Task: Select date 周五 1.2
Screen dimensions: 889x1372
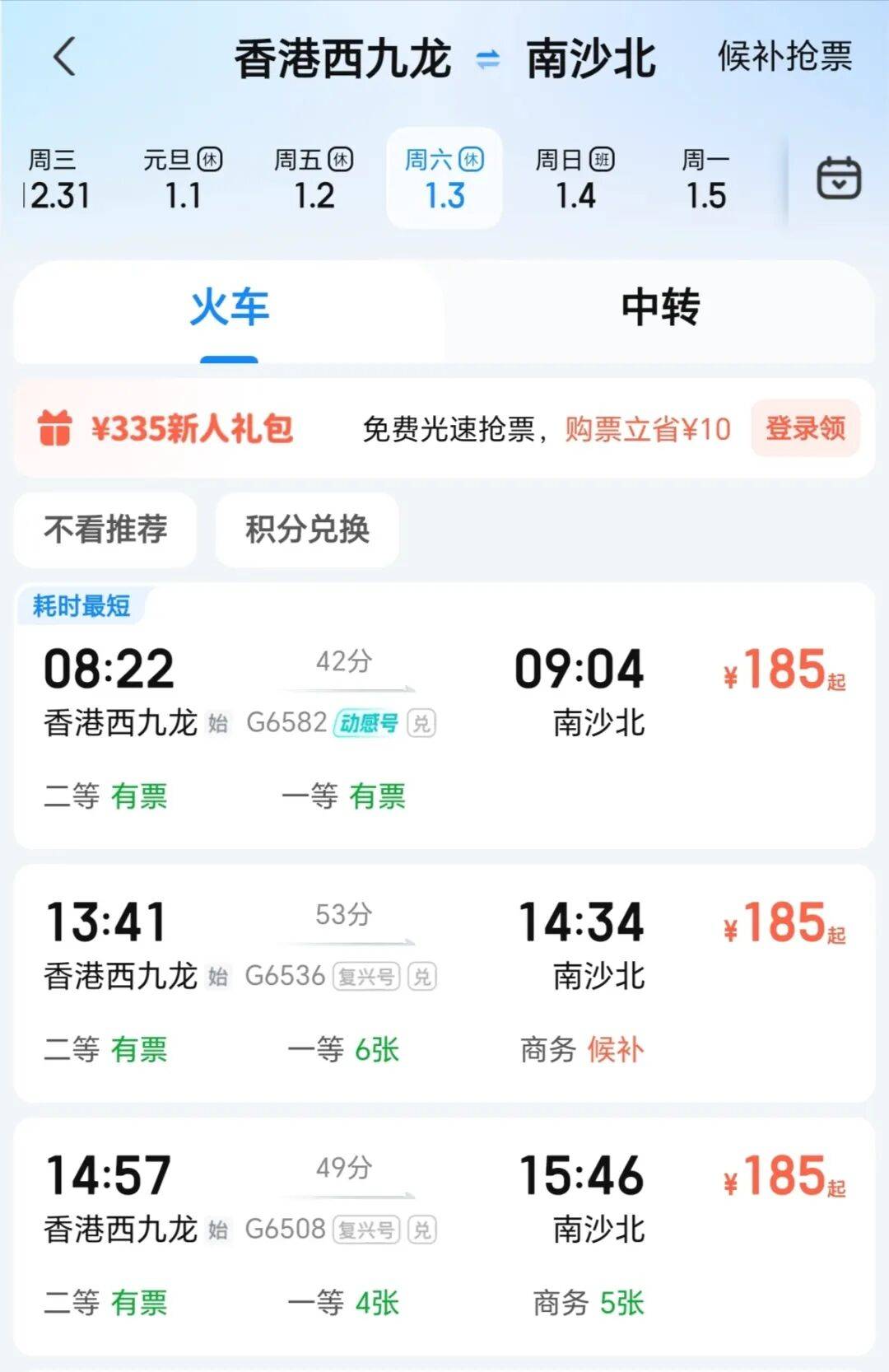Action: point(314,179)
